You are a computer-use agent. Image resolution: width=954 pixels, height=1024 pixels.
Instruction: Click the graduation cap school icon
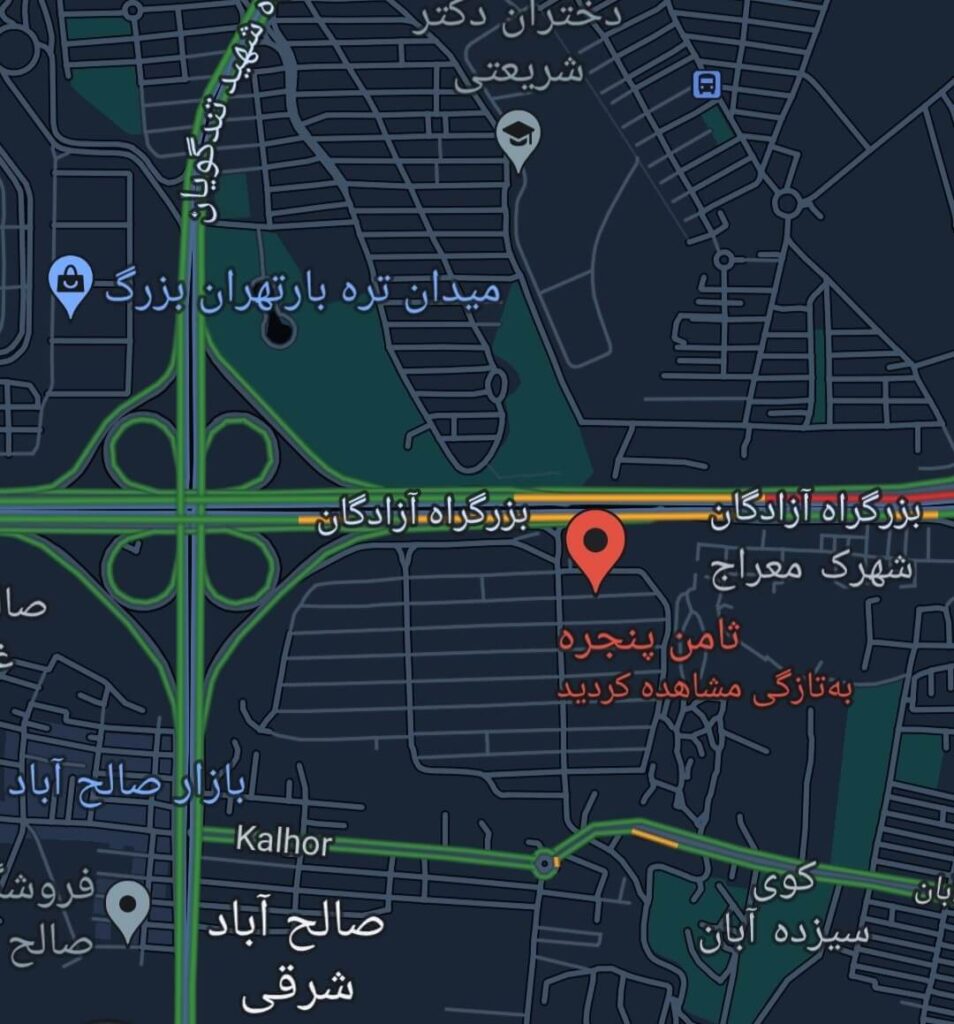(519, 136)
